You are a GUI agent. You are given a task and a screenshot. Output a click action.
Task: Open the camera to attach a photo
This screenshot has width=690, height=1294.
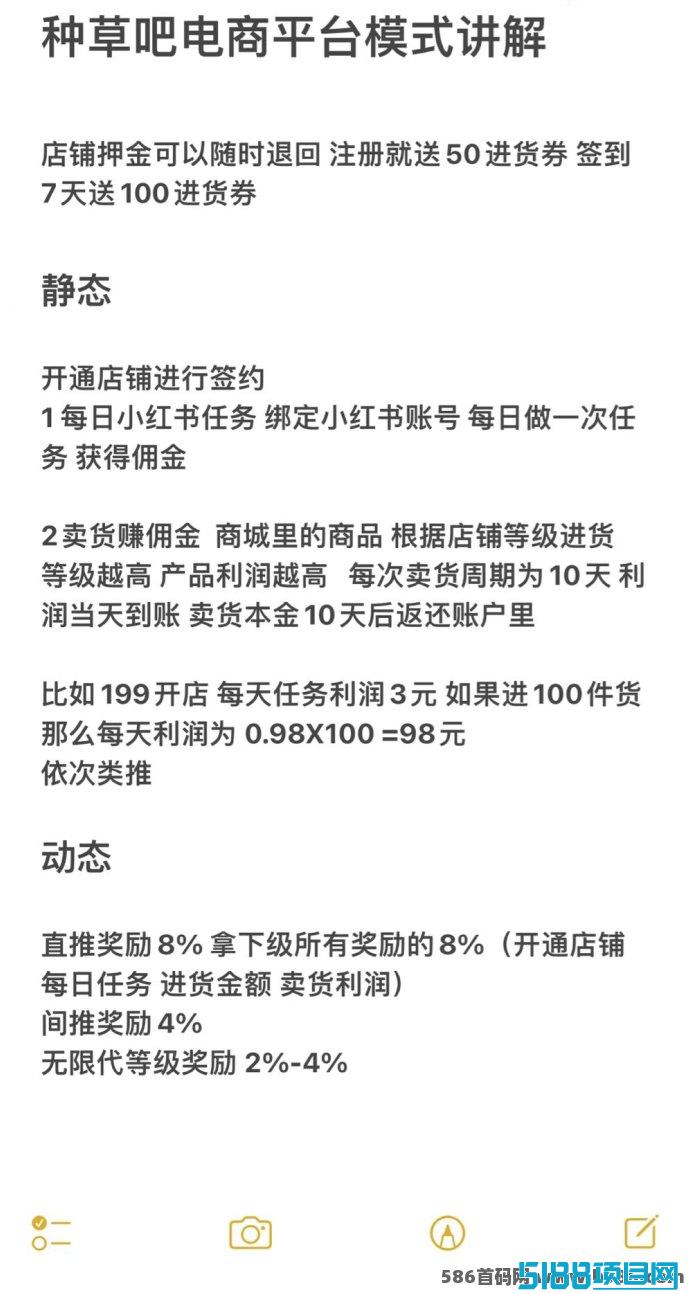pos(250,1232)
